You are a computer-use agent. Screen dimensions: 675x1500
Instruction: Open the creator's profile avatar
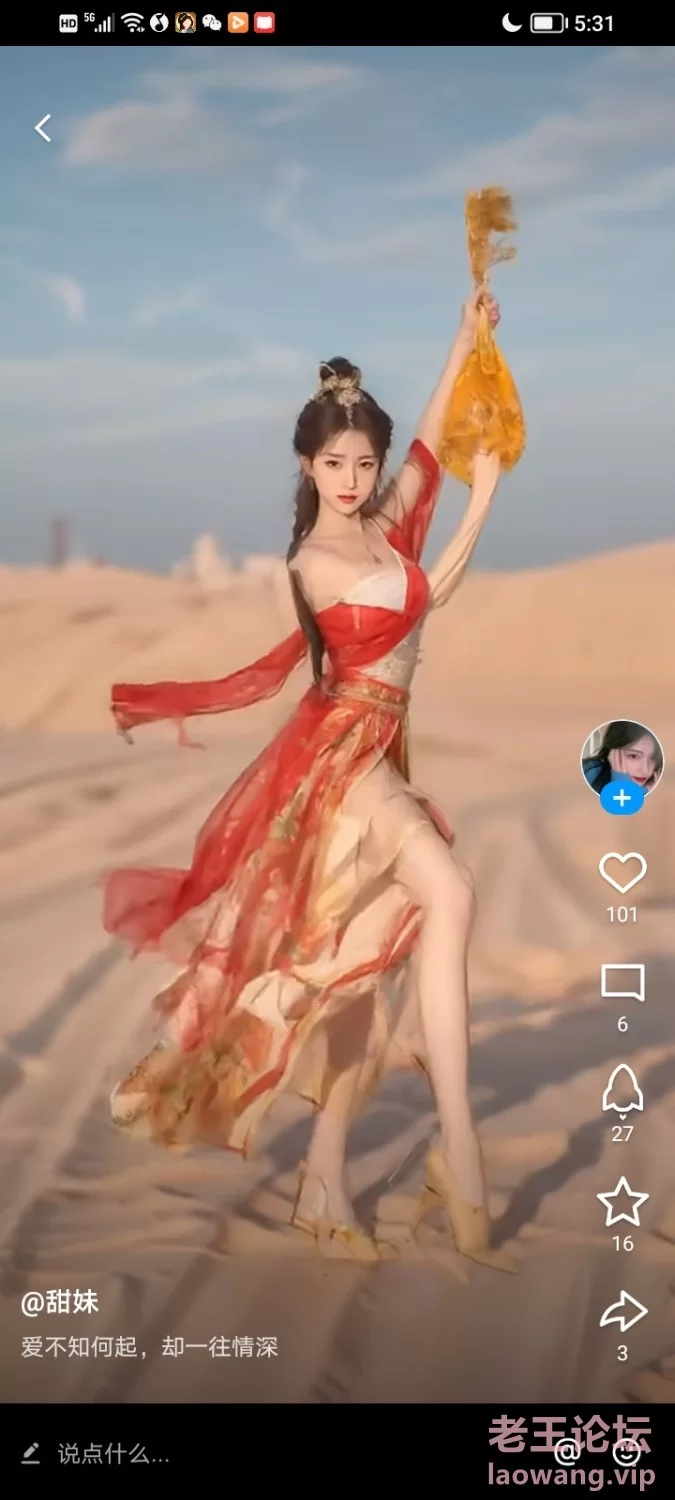[x=622, y=759]
